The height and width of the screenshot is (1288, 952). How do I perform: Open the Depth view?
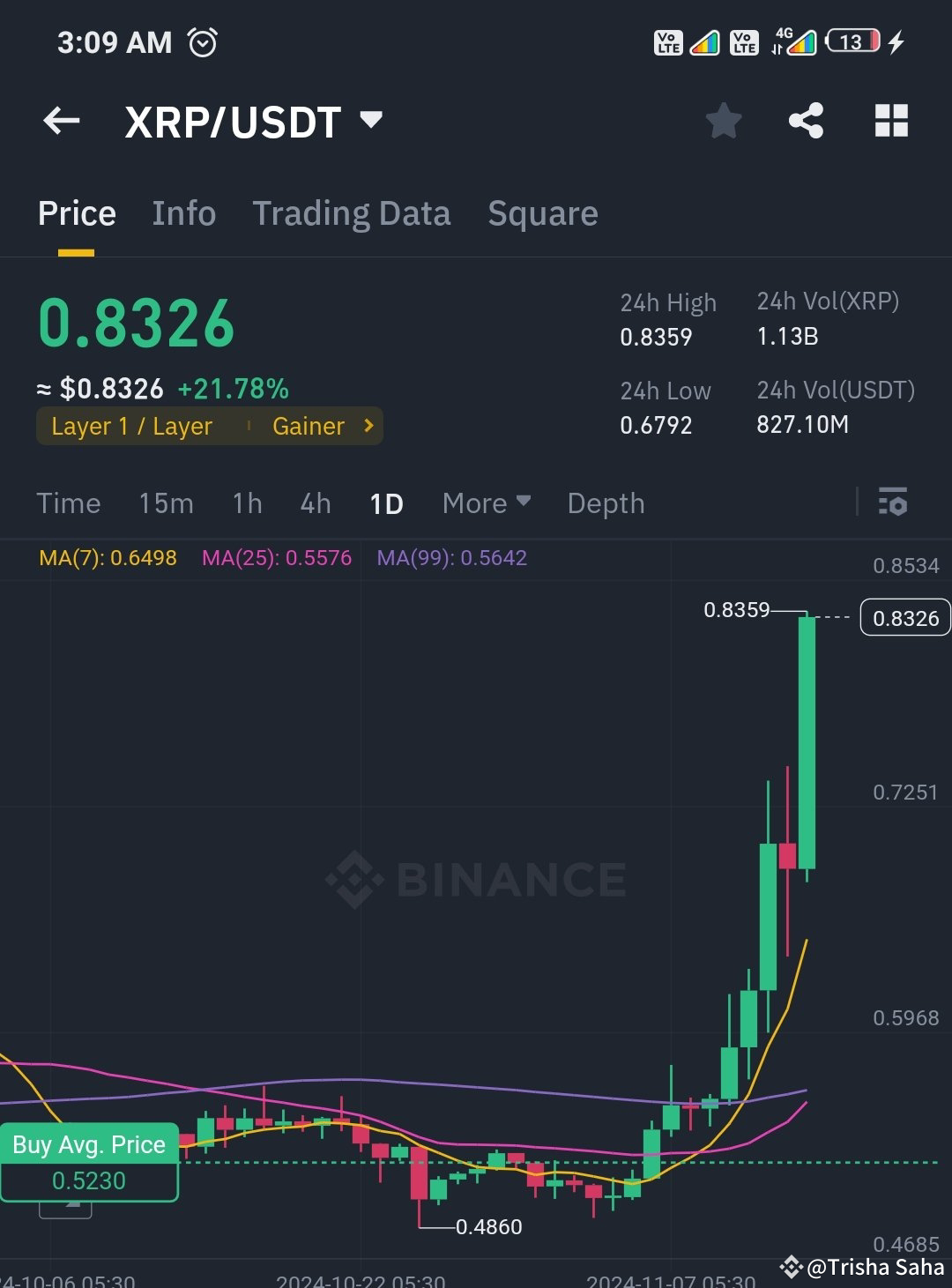click(606, 503)
